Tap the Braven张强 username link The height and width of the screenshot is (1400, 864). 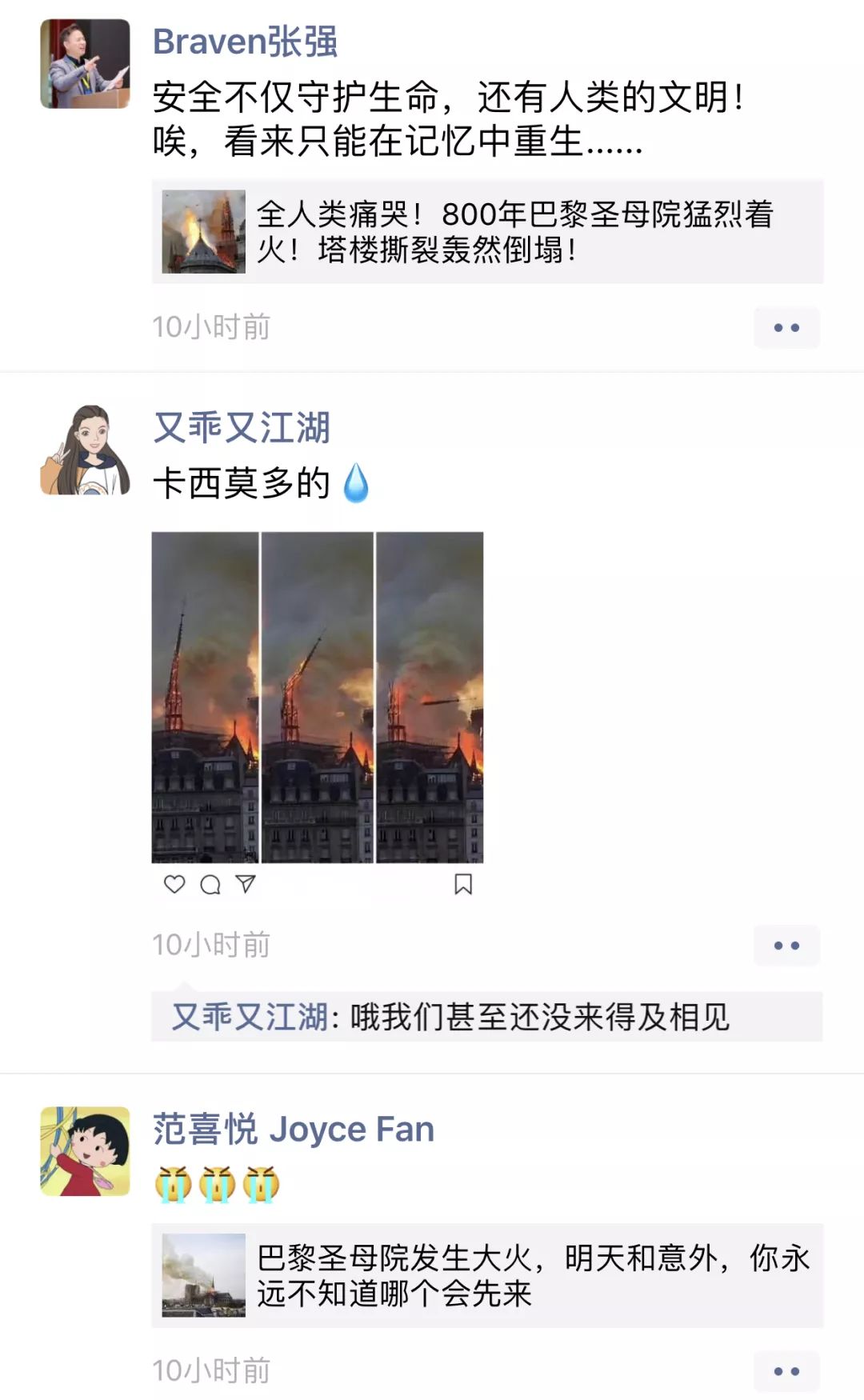point(245,42)
